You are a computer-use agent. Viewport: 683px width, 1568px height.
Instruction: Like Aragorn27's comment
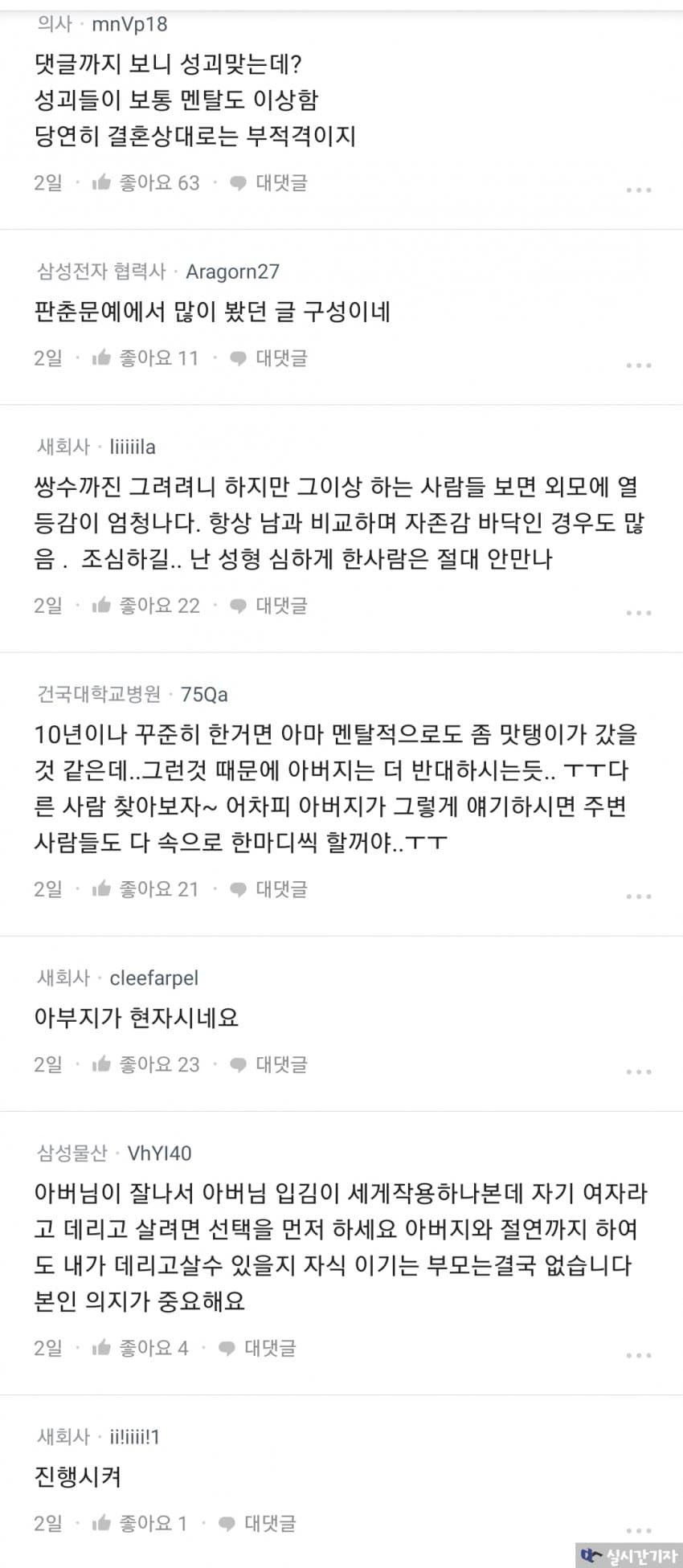click(145, 358)
